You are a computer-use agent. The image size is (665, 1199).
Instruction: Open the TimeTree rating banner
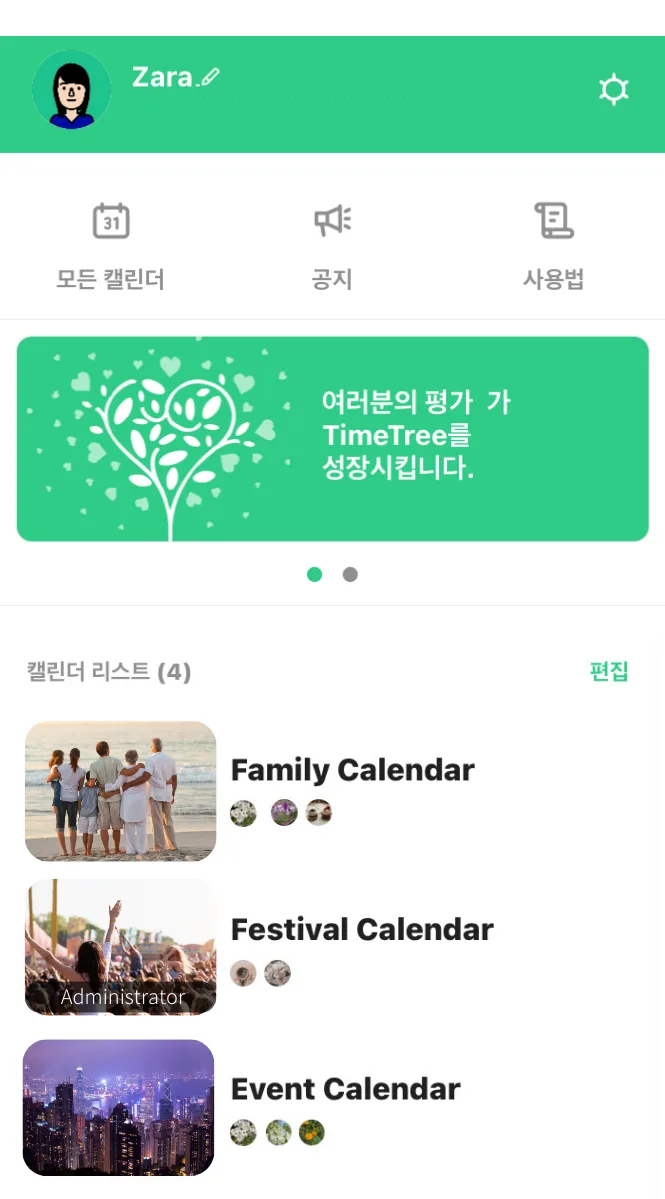332,438
